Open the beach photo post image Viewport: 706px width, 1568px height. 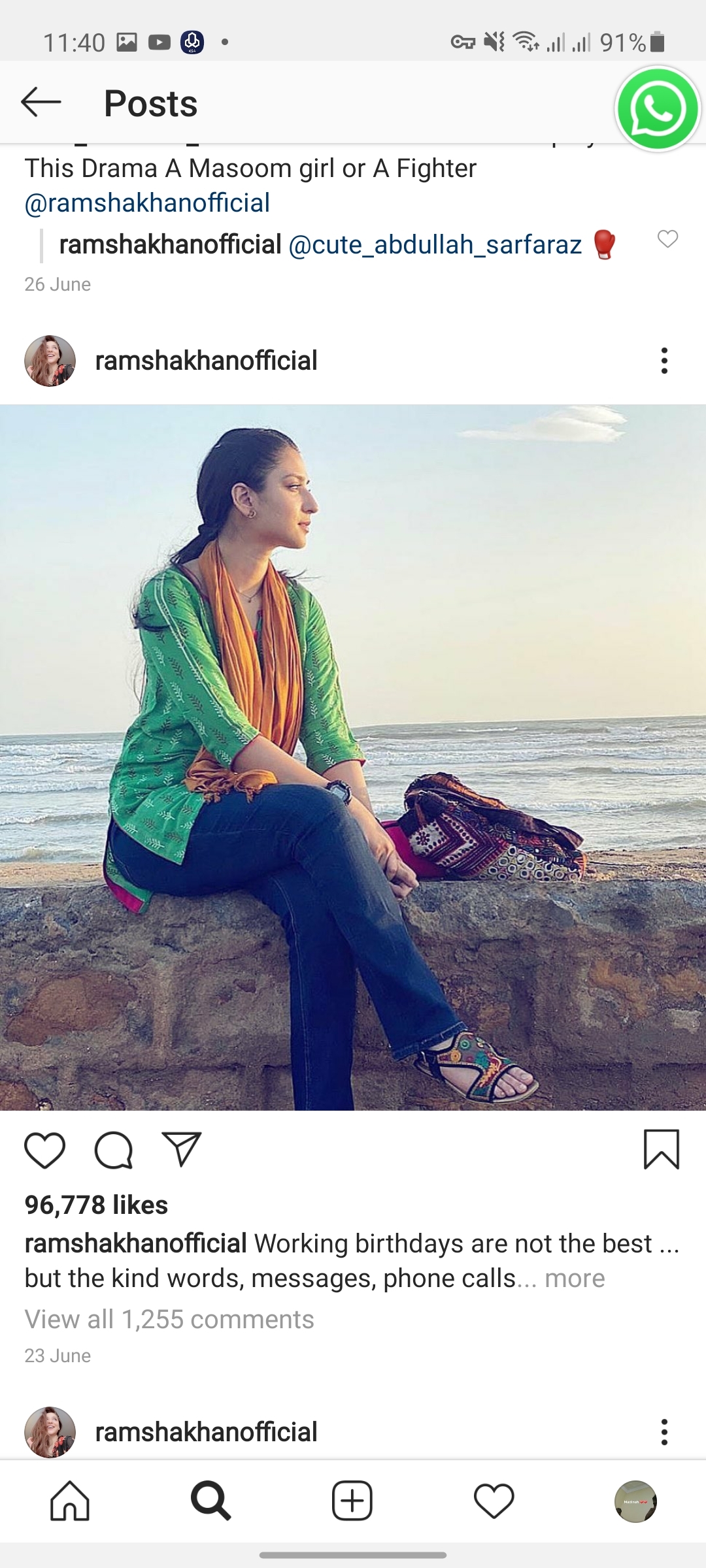[353, 758]
